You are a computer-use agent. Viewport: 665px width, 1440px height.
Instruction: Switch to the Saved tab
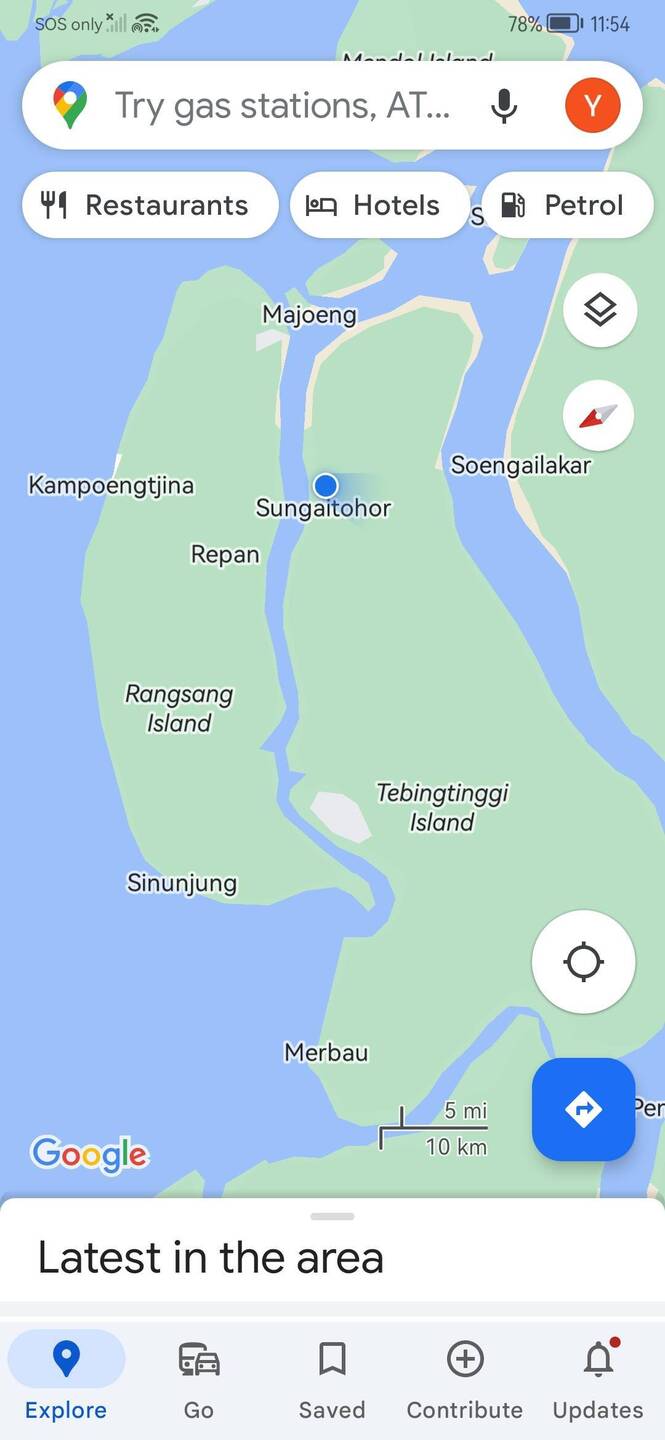click(332, 1382)
